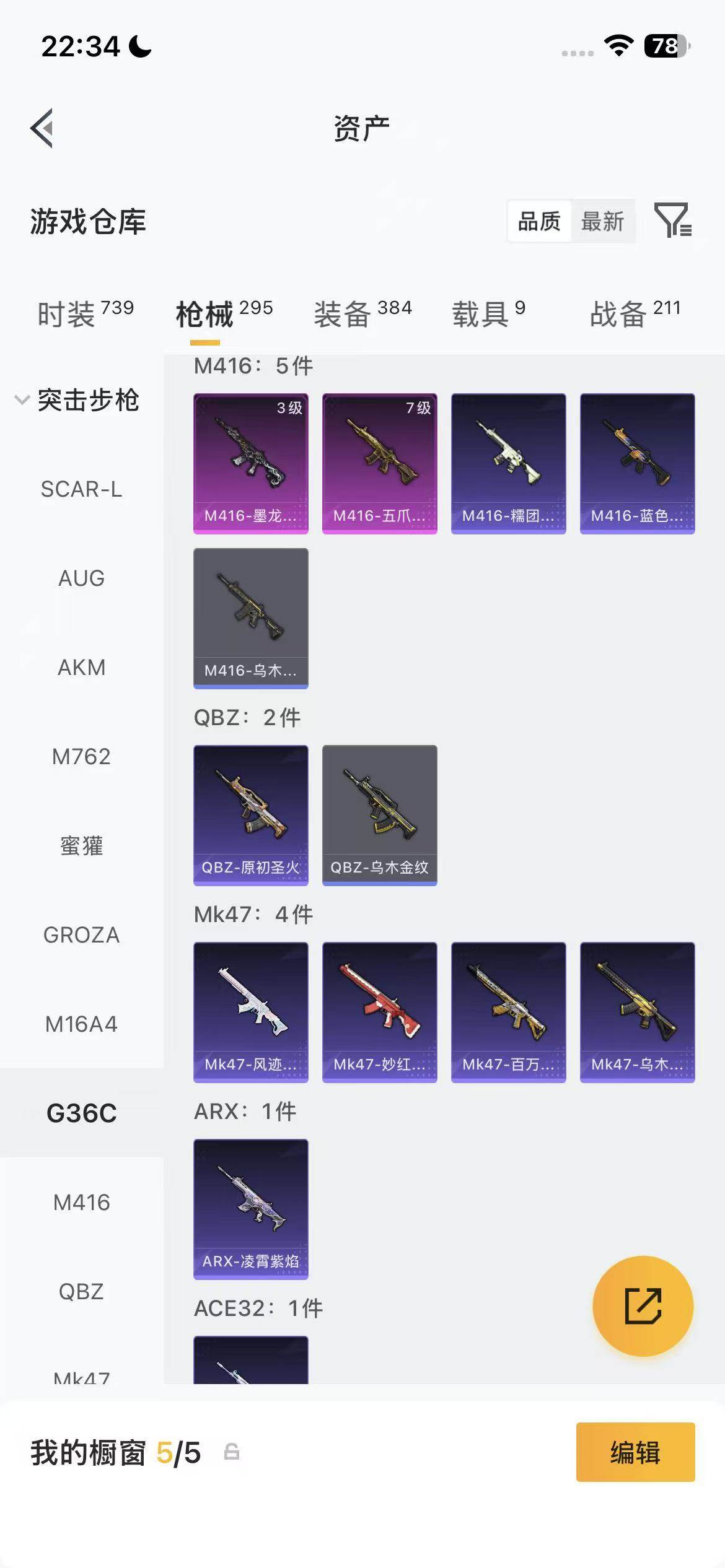Sort the warehouse by 品质
Image resolution: width=725 pixels, height=1568 pixels.
539,221
